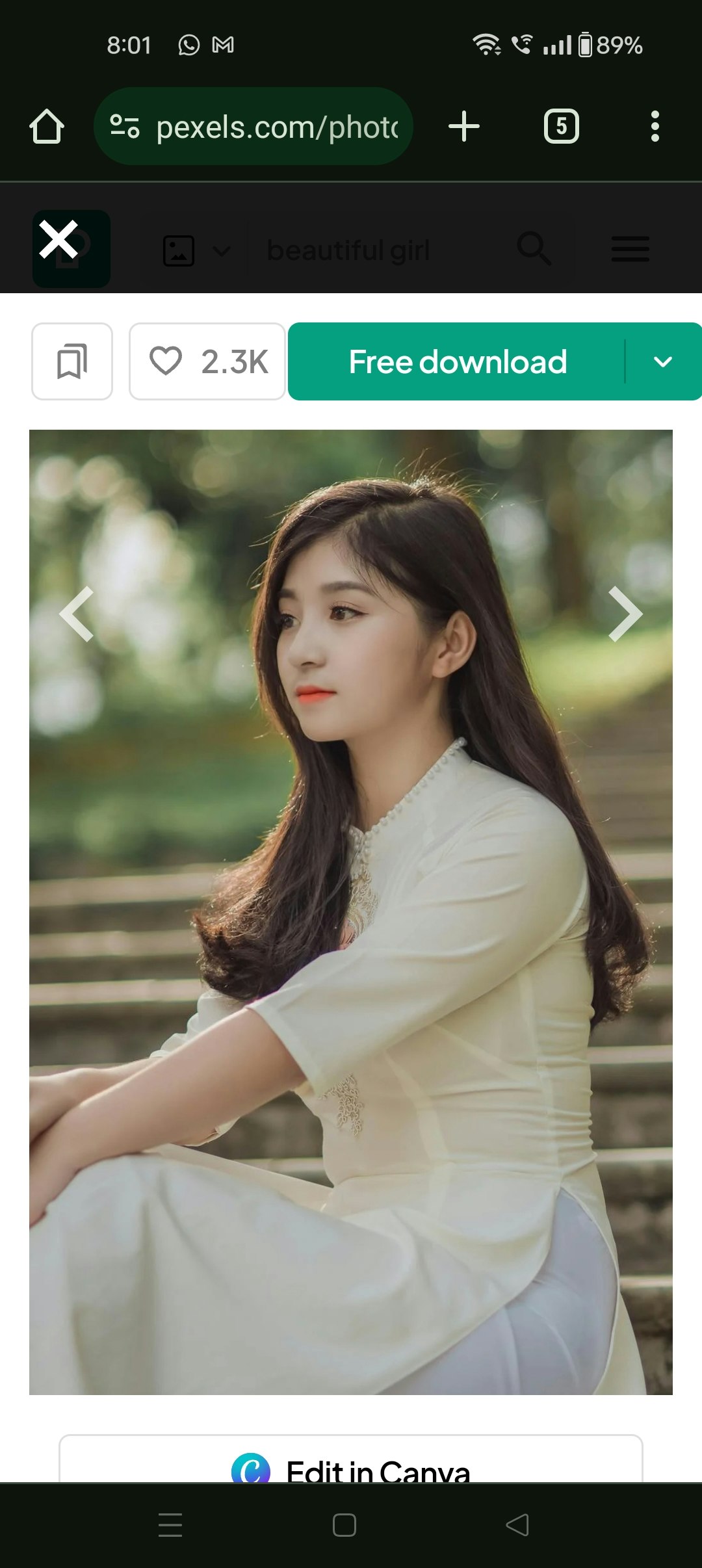
Task: Close the photo overlay with the X
Action: pyautogui.click(x=59, y=240)
